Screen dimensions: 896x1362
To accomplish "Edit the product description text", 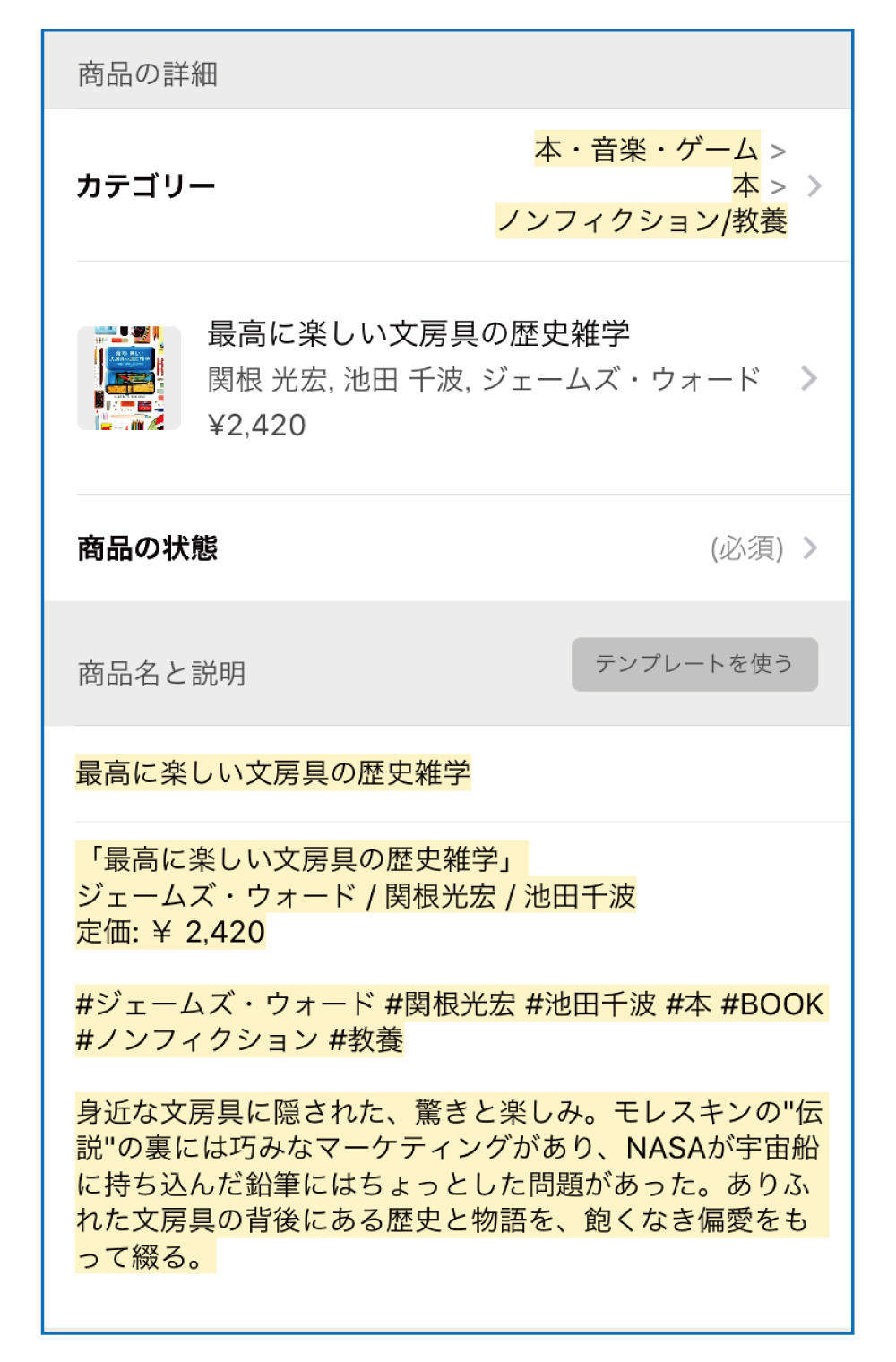I will [x=448, y=1057].
